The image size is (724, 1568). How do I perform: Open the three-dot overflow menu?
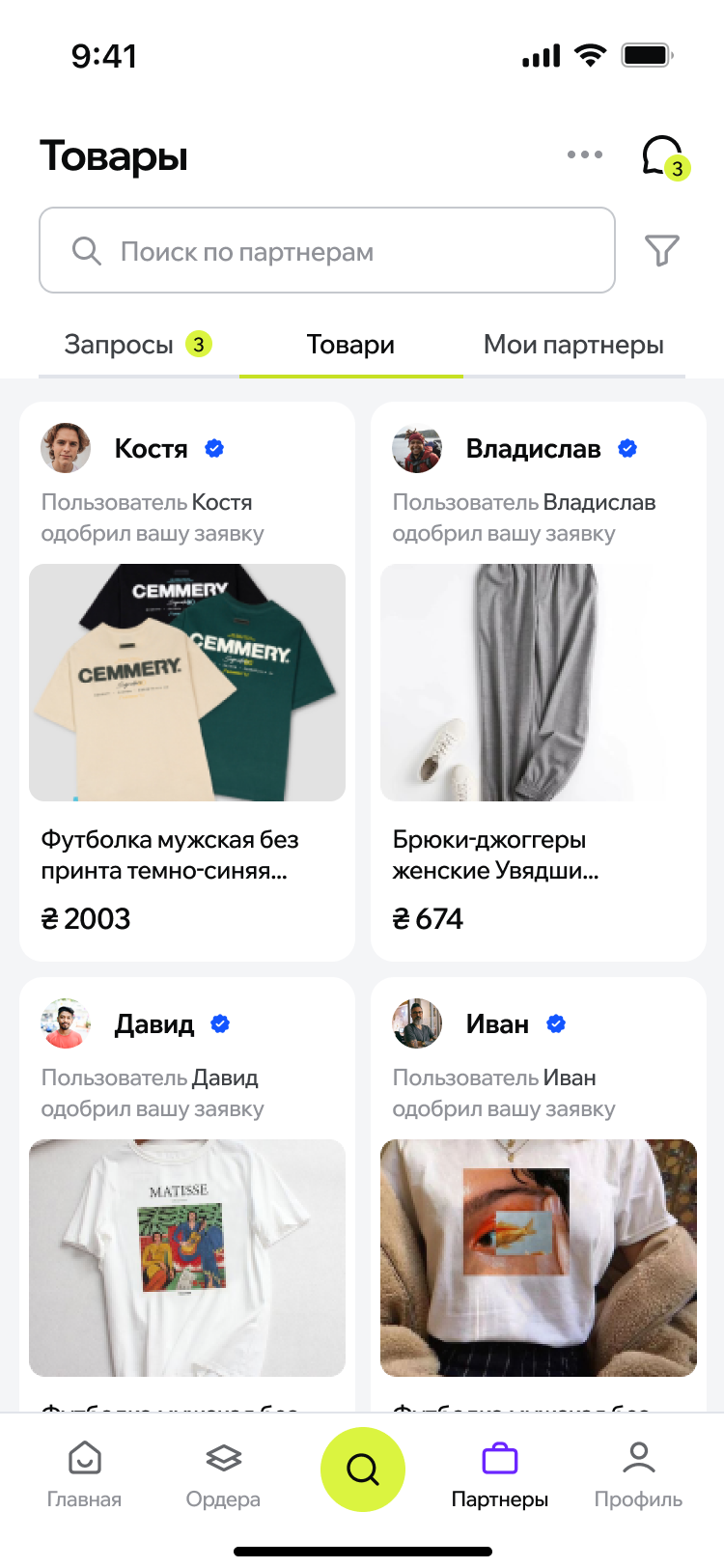584,154
